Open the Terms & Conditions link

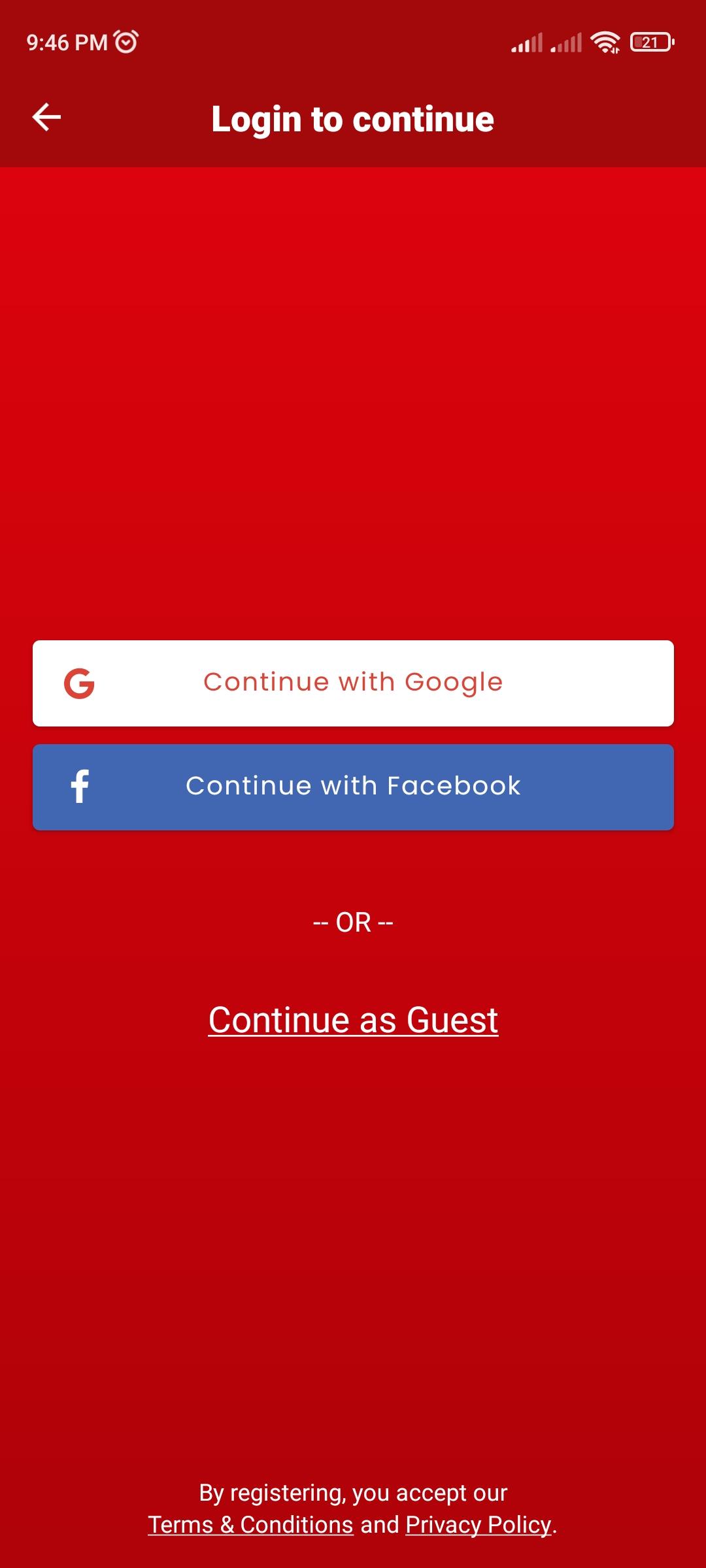coord(250,1524)
